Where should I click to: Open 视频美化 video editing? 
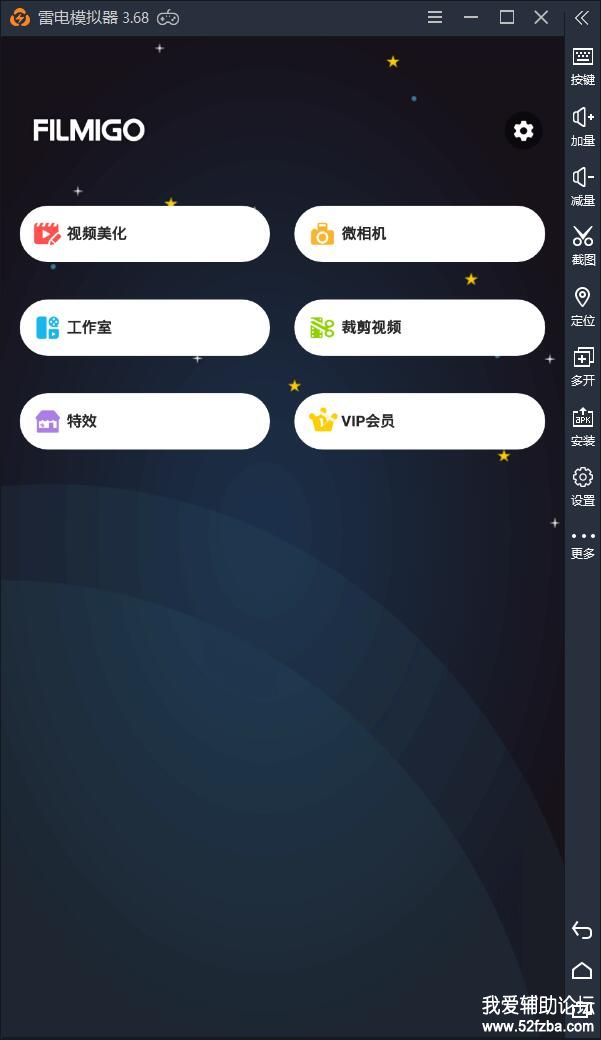(x=145, y=234)
